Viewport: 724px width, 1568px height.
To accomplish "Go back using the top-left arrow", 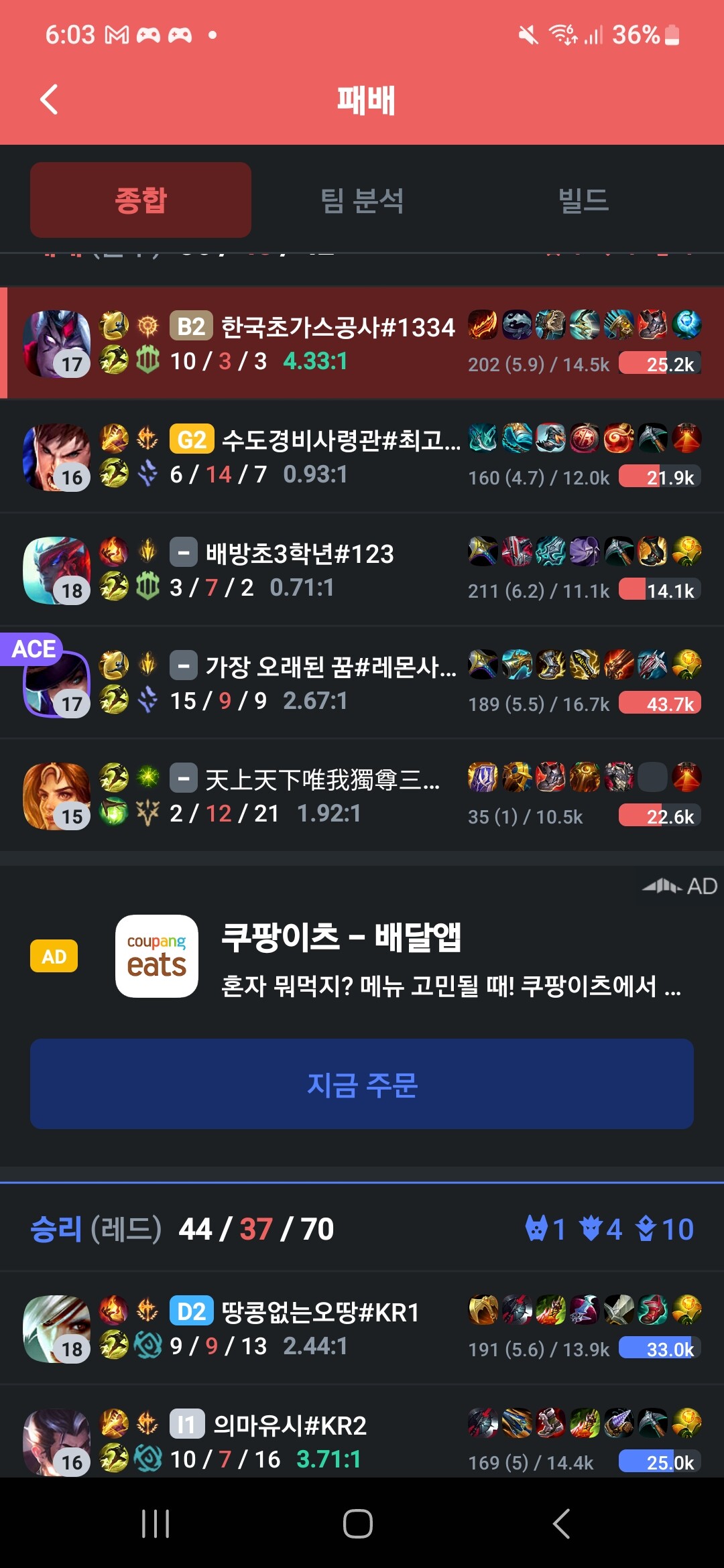I will [50, 100].
